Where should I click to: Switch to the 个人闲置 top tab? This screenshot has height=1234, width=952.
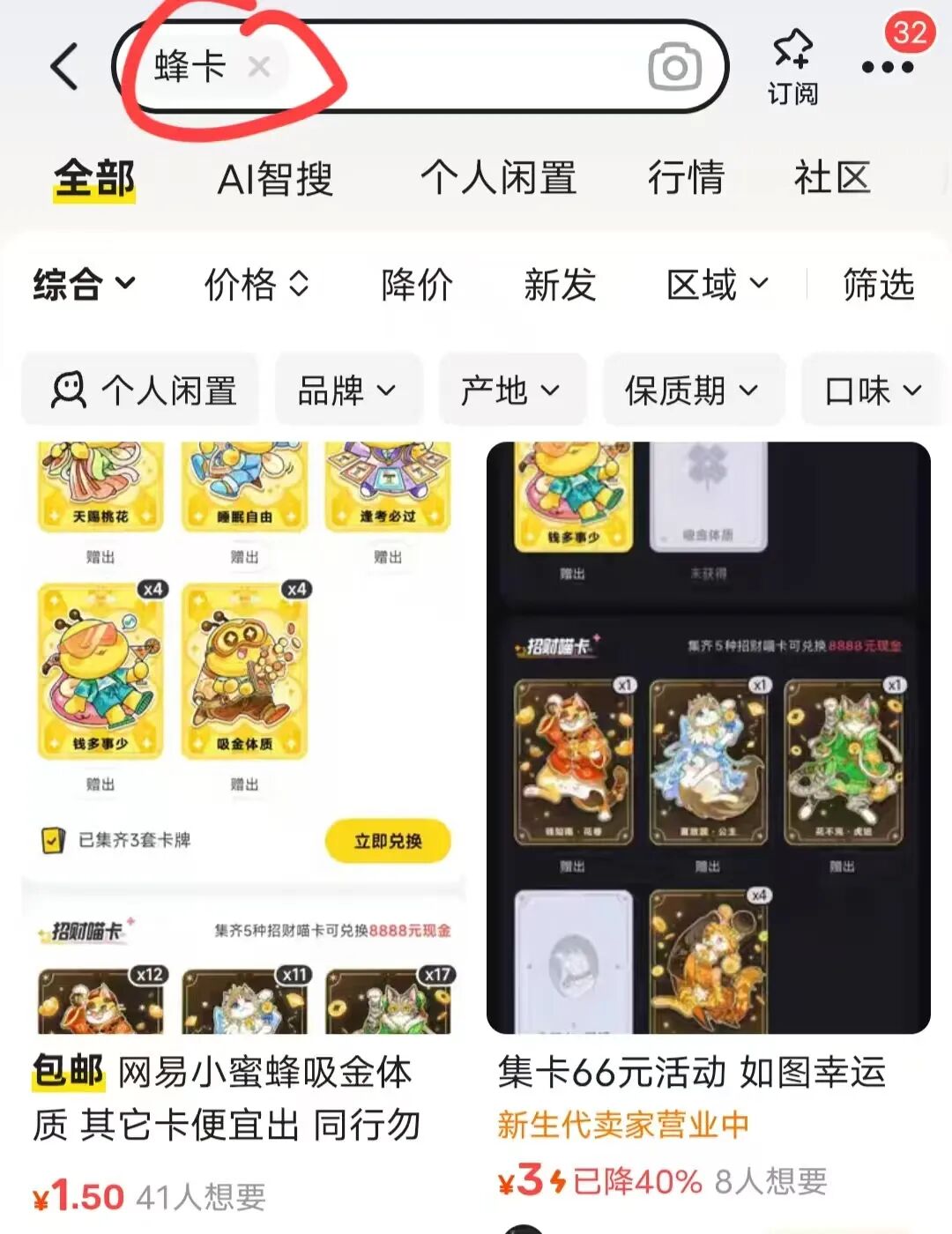[x=498, y=179]
